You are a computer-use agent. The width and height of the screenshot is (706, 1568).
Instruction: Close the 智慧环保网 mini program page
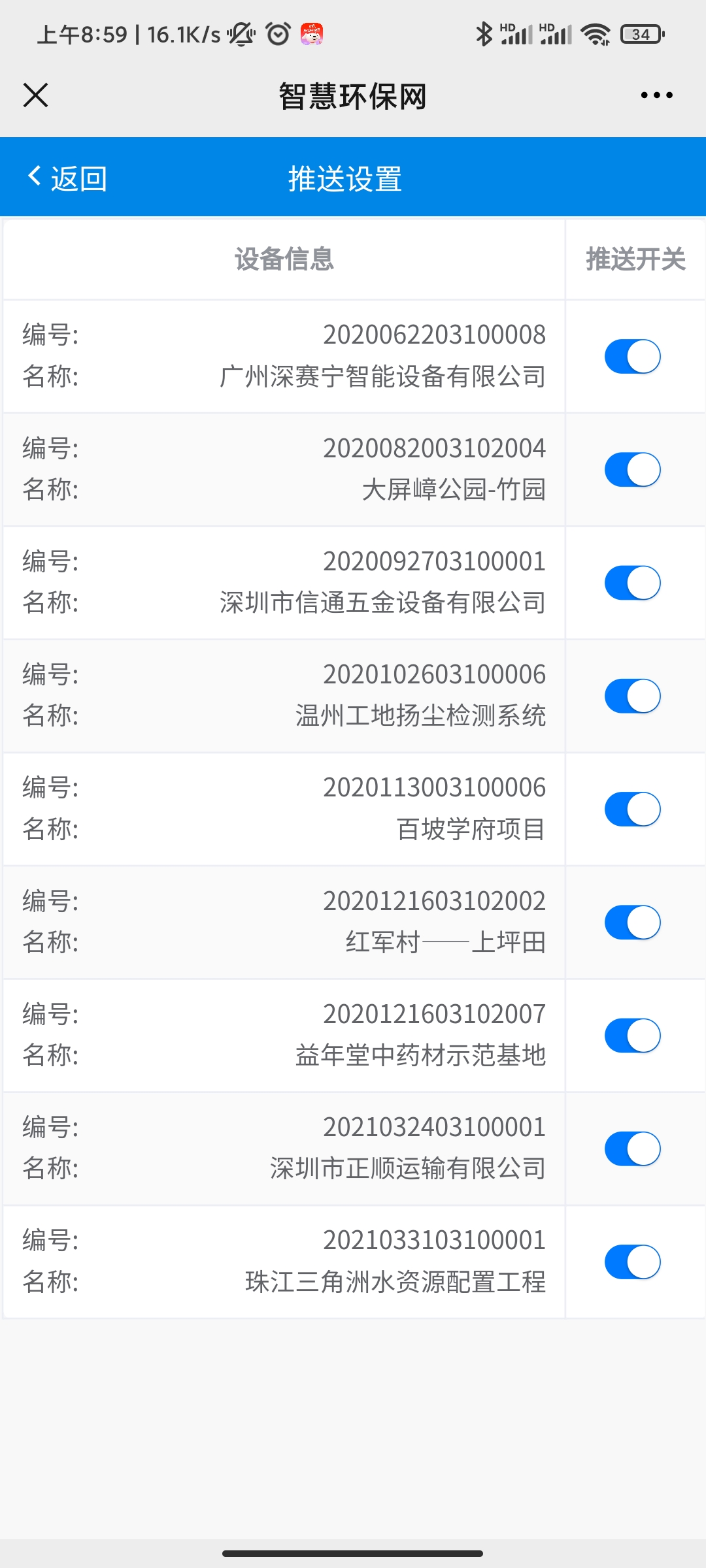point(36,95)
